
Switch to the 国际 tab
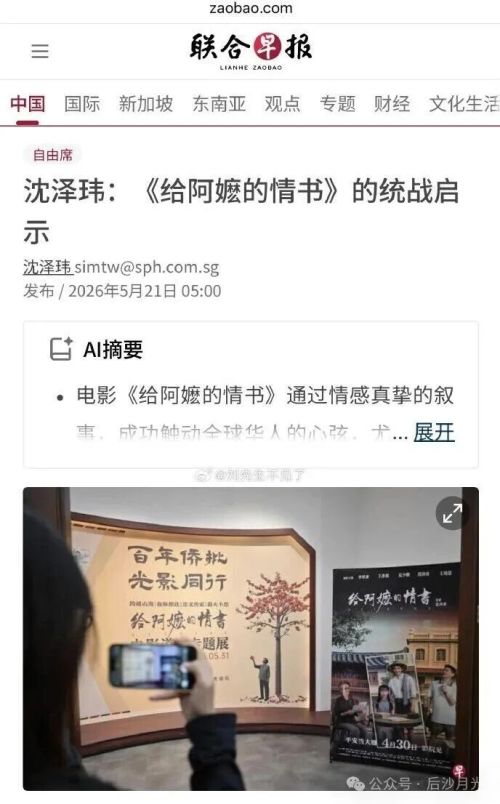(82, 104)
